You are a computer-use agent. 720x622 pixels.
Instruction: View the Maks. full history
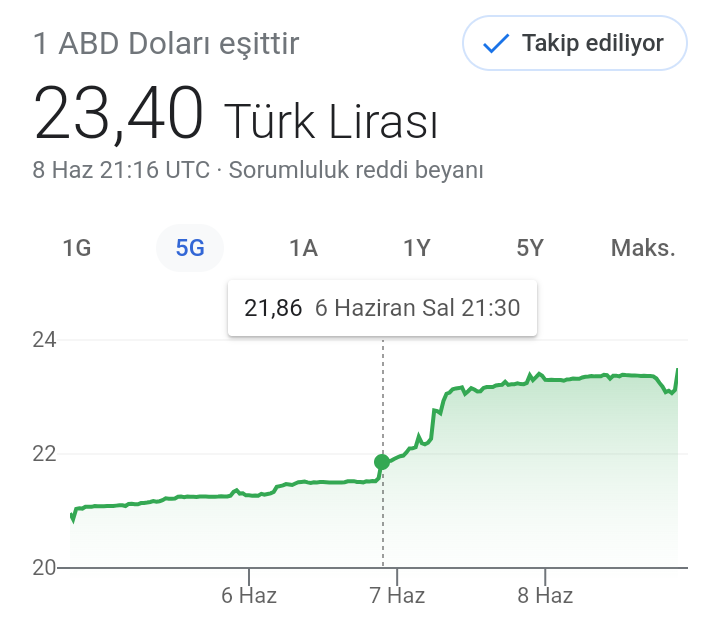[x=643, y=249]
